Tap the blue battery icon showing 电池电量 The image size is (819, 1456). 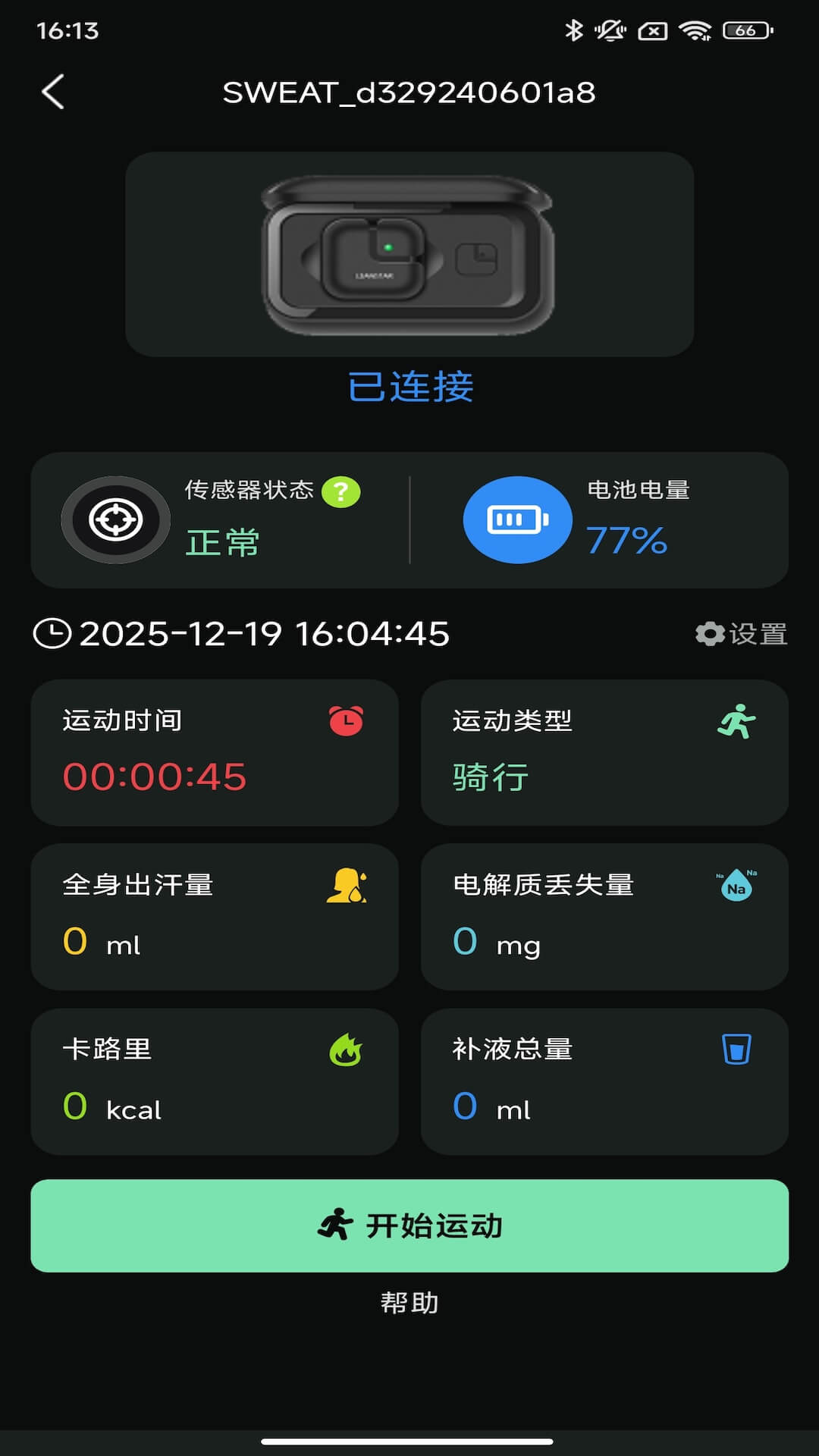[517, 520]
